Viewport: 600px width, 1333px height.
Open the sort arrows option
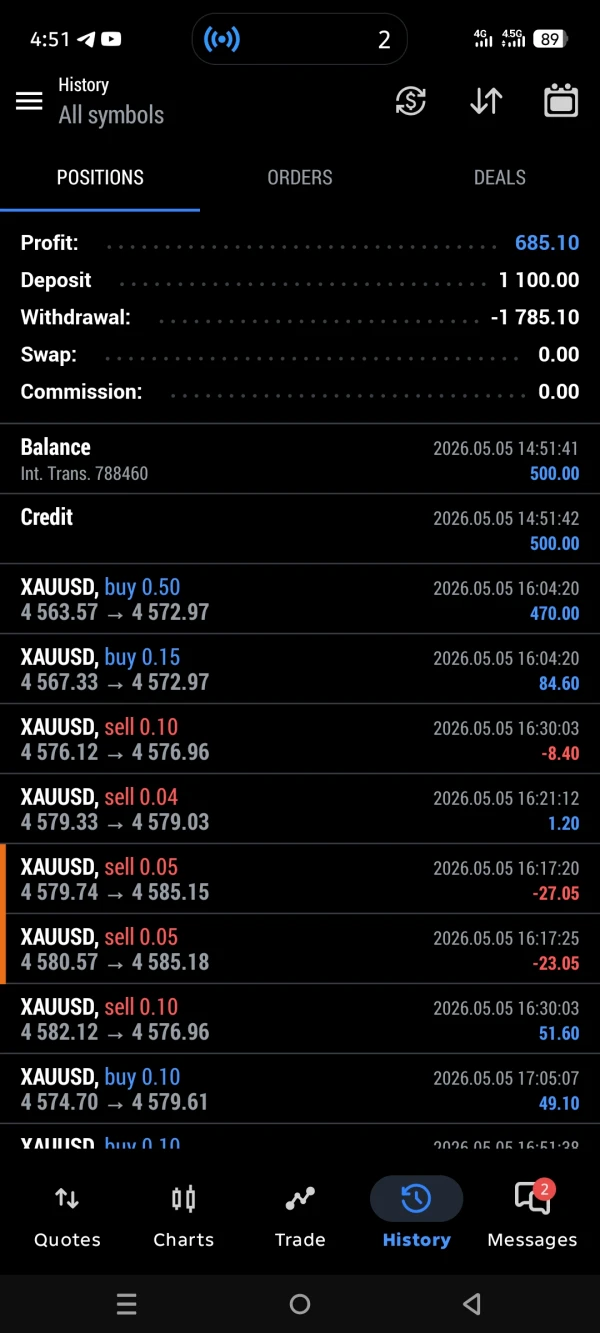pos(486,101)
